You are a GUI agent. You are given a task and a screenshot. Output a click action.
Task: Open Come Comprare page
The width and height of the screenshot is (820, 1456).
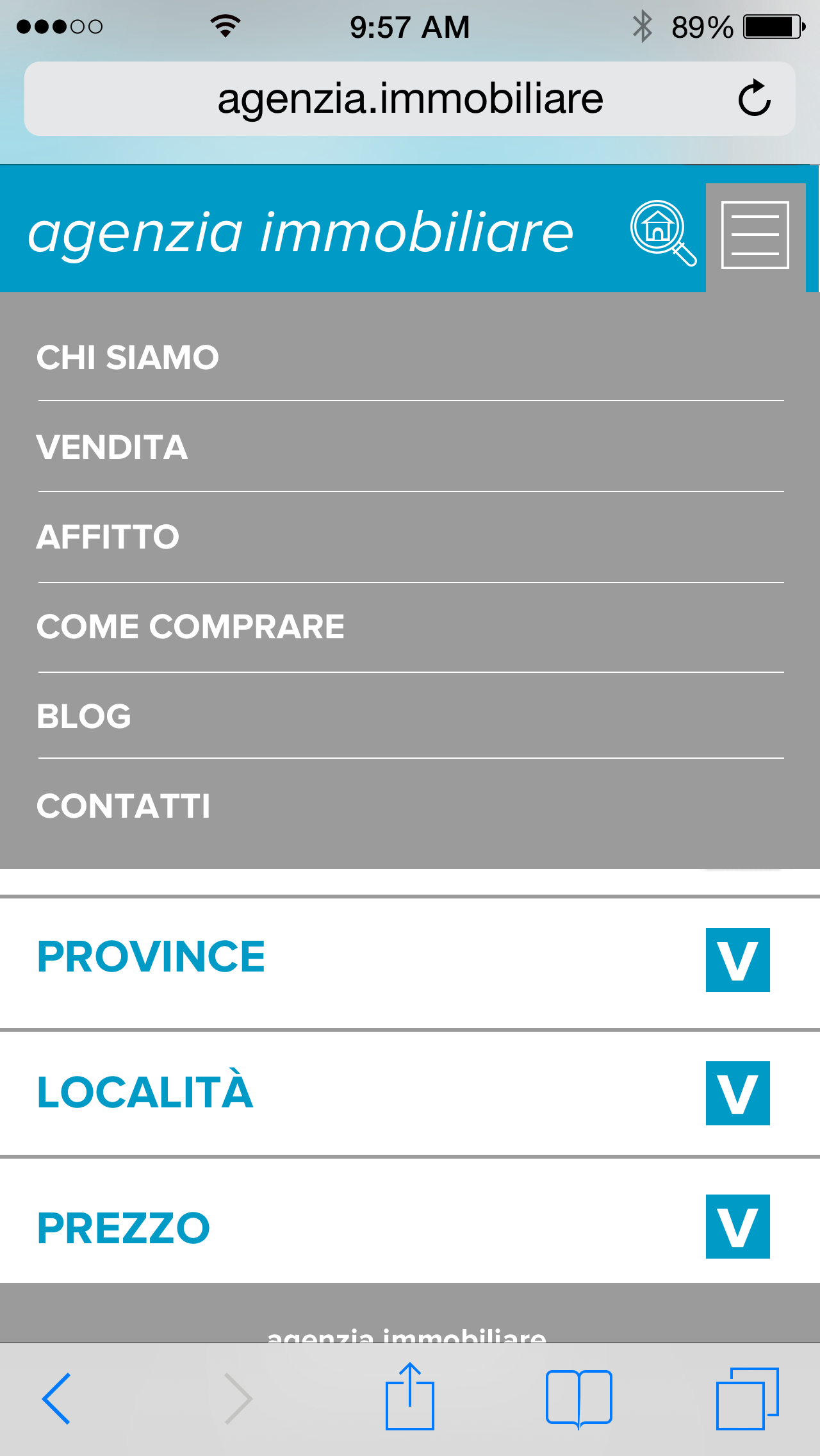click(x=190, y=627)
